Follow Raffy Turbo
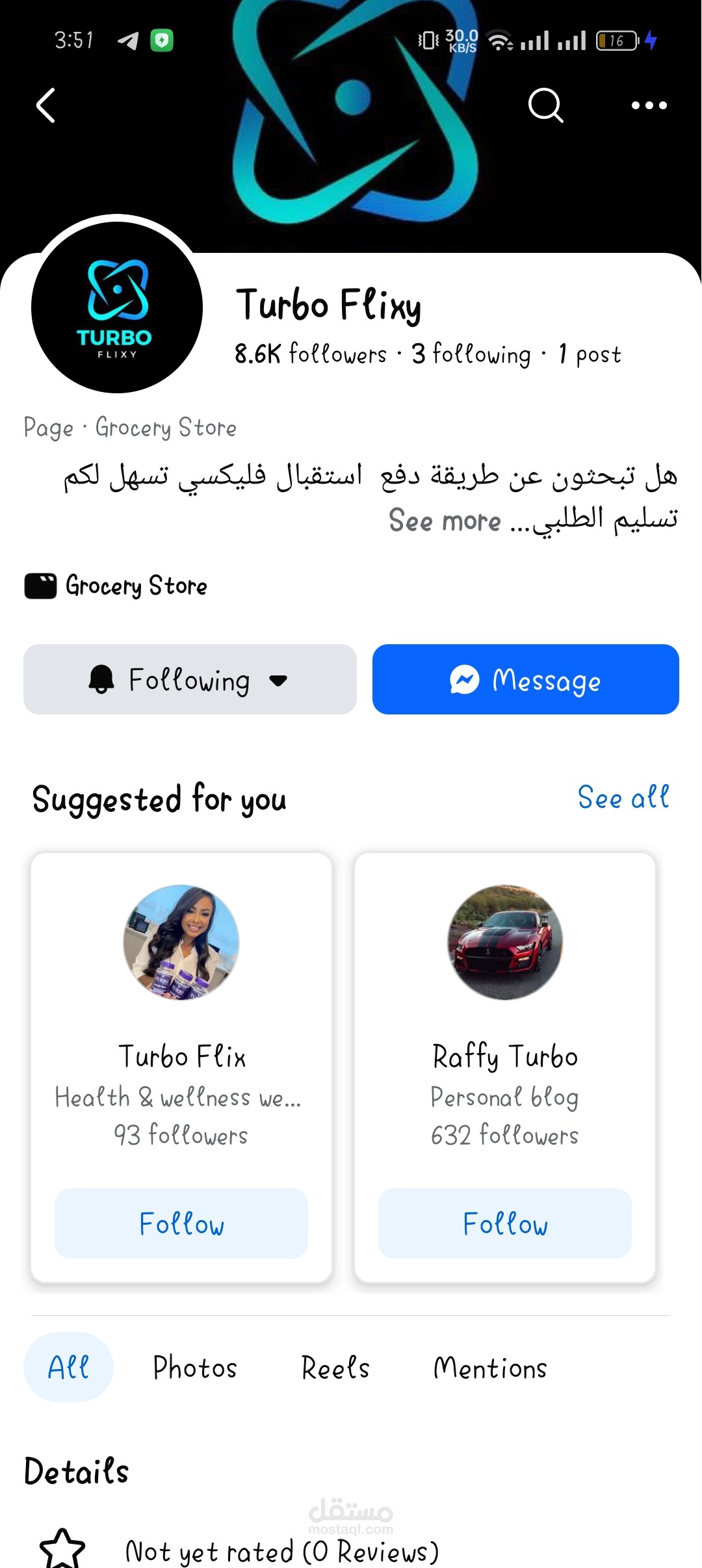This screenshot has height=1568, width=702. coord(505,1223)
